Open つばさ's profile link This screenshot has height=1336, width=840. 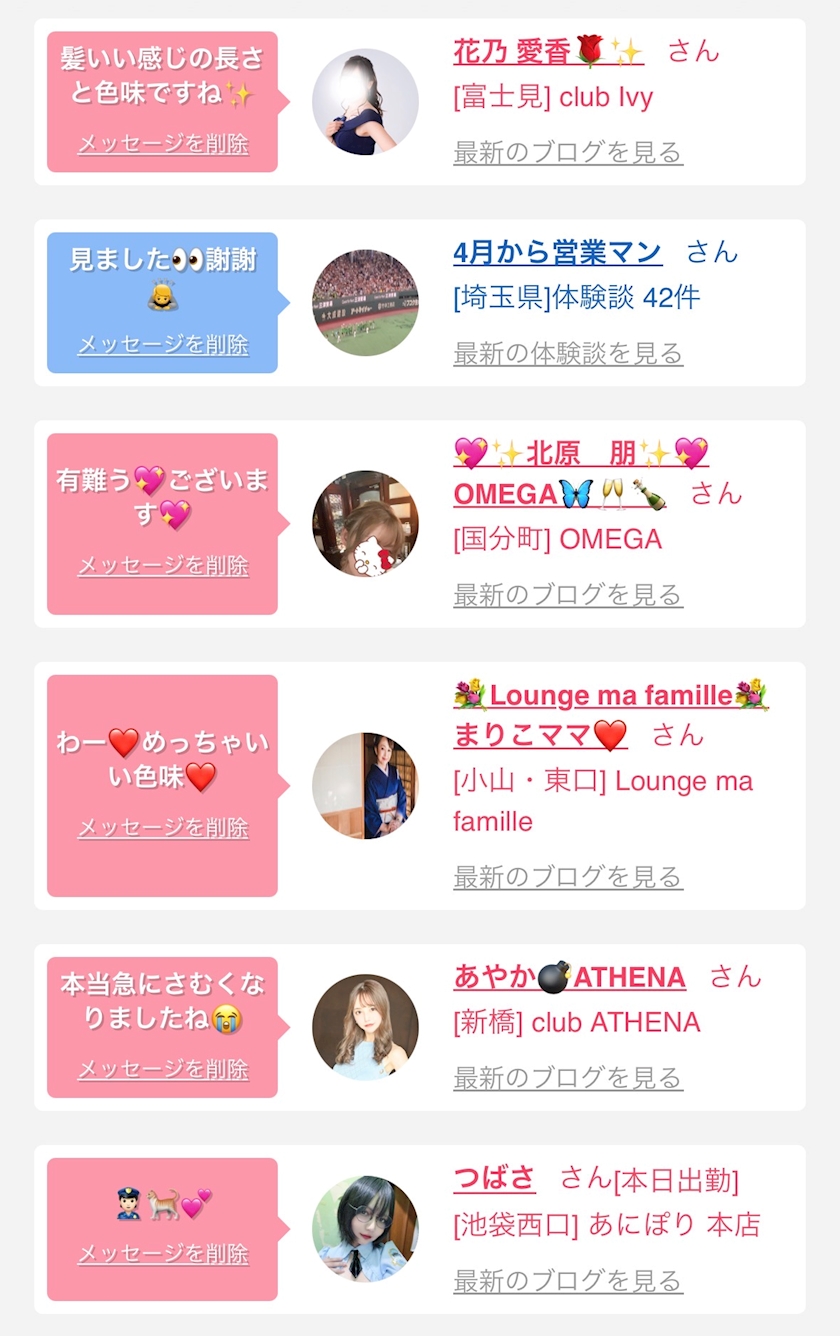(494, 1179)
